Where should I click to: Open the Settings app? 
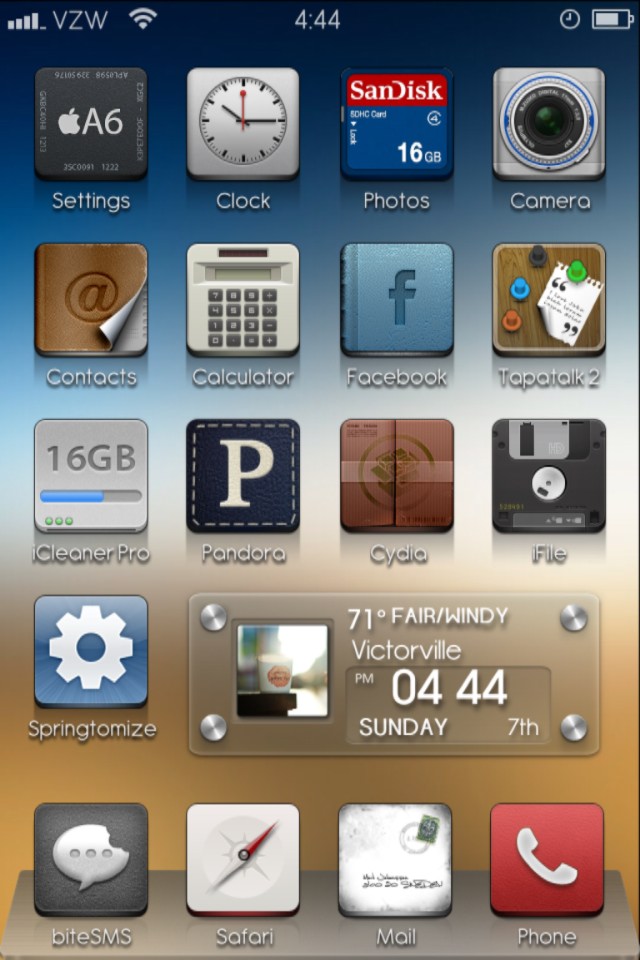[x=91, y=124]
